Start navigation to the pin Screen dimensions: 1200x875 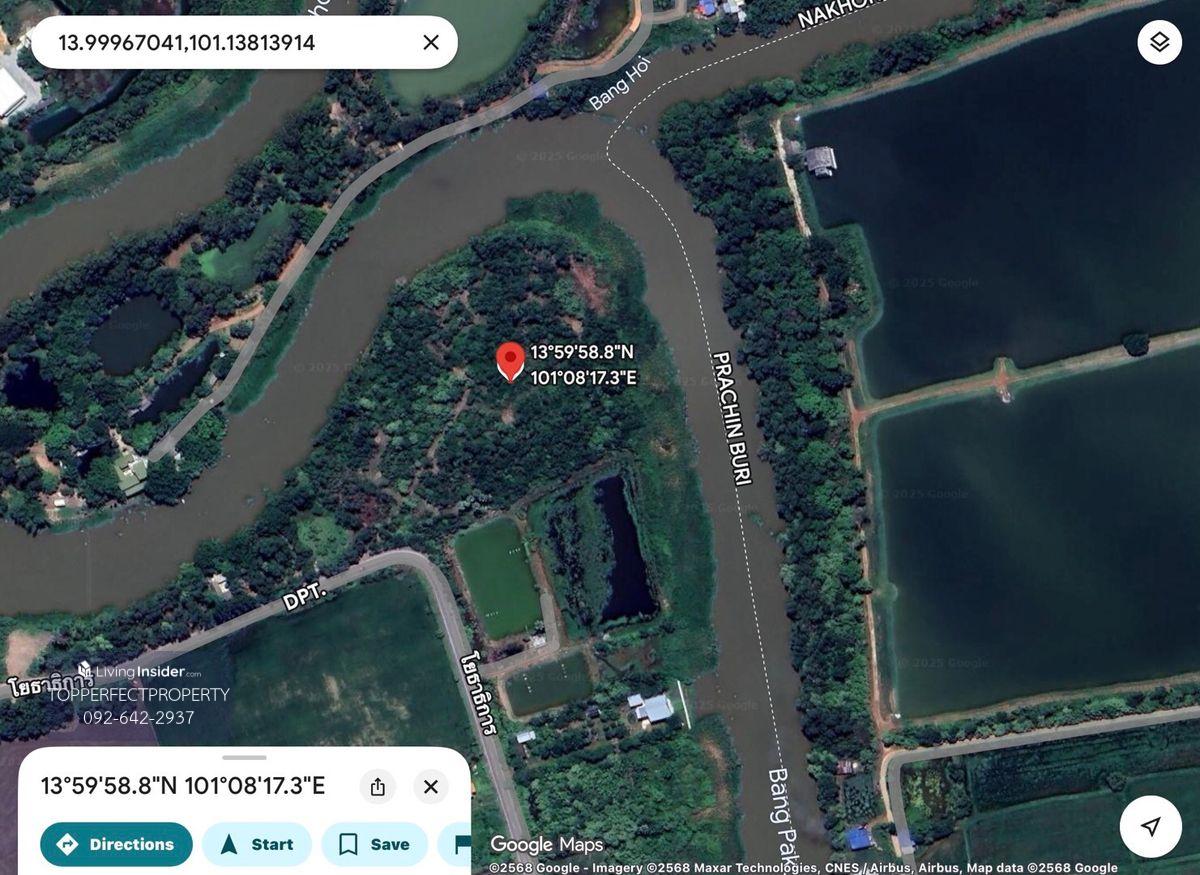[257, 844]
